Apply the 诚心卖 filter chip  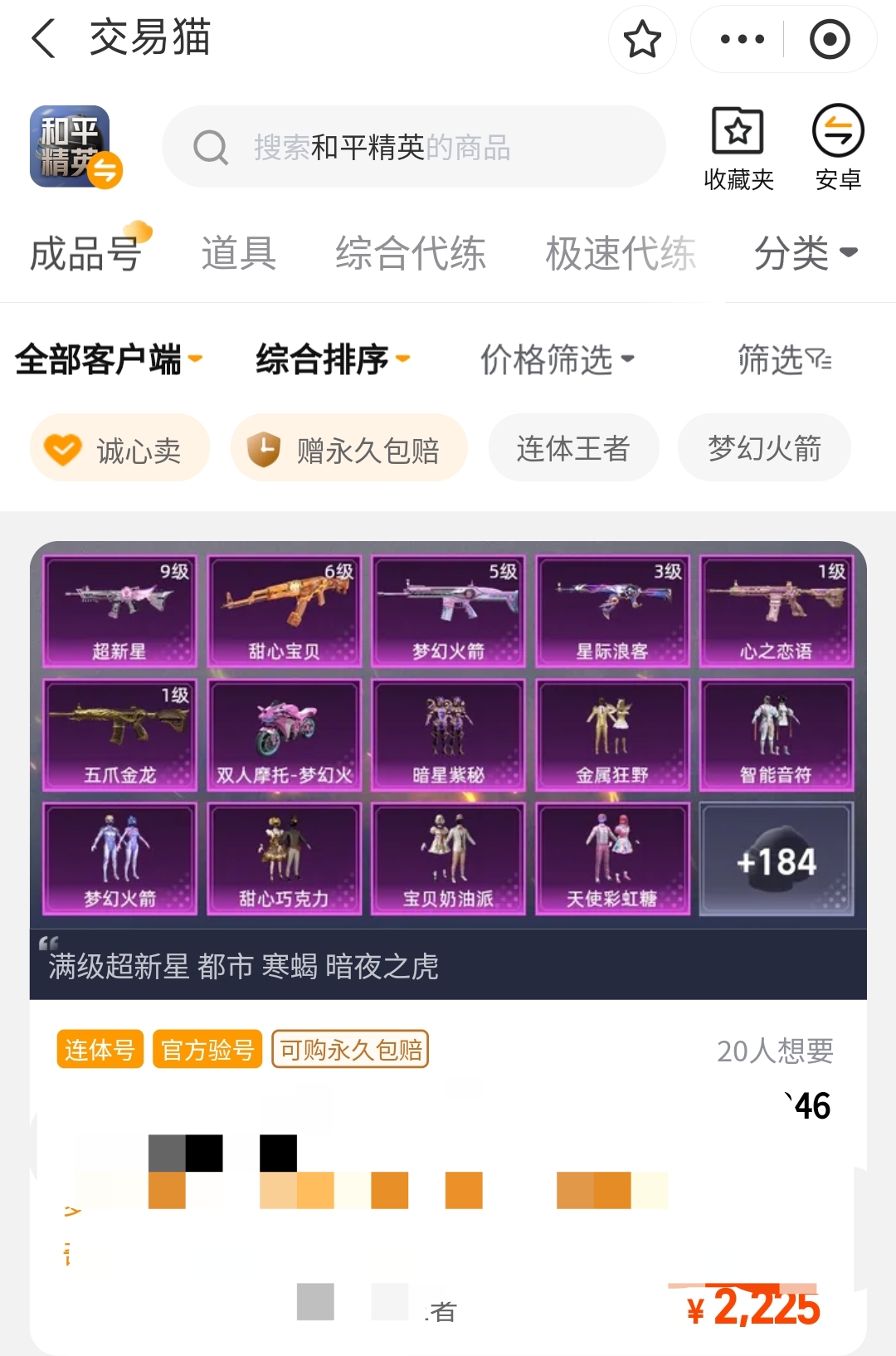(x=120, y=449)
